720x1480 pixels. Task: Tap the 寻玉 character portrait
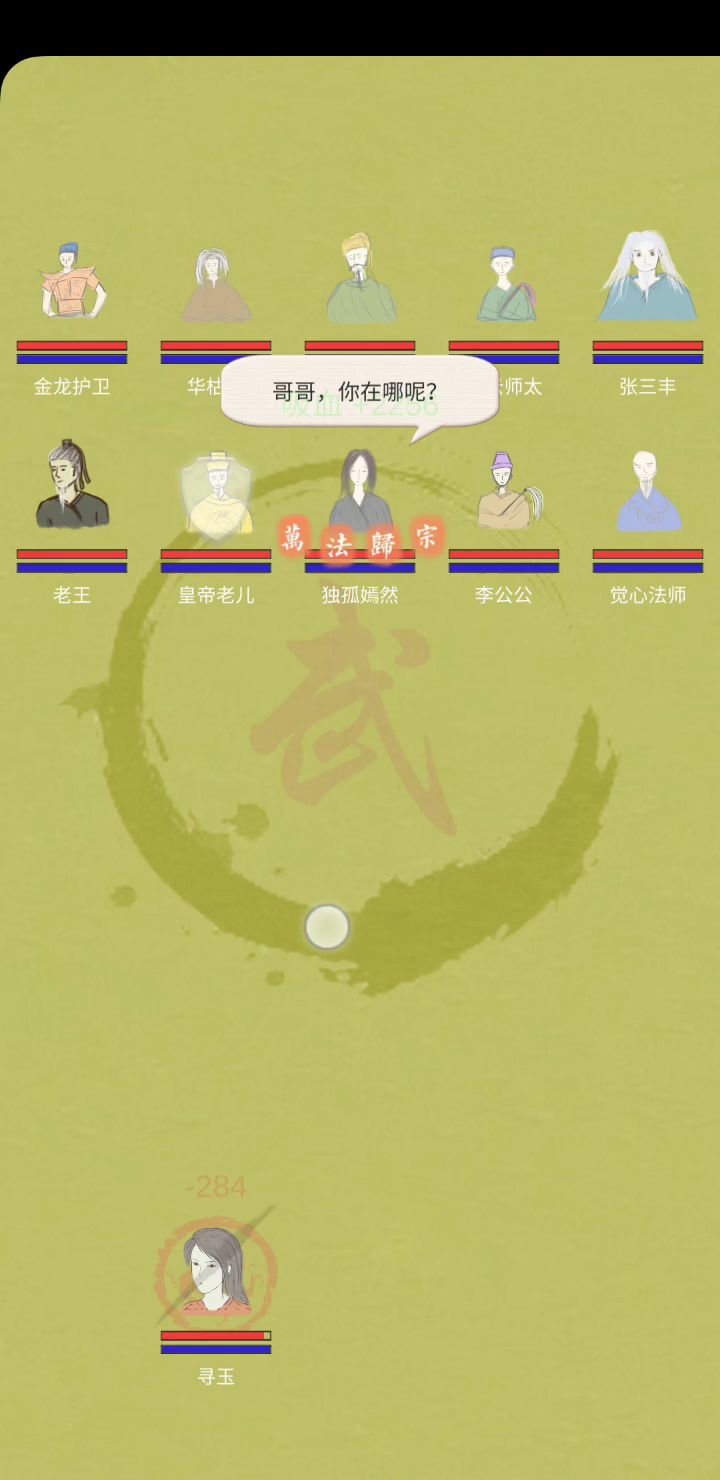point(216,1271)
